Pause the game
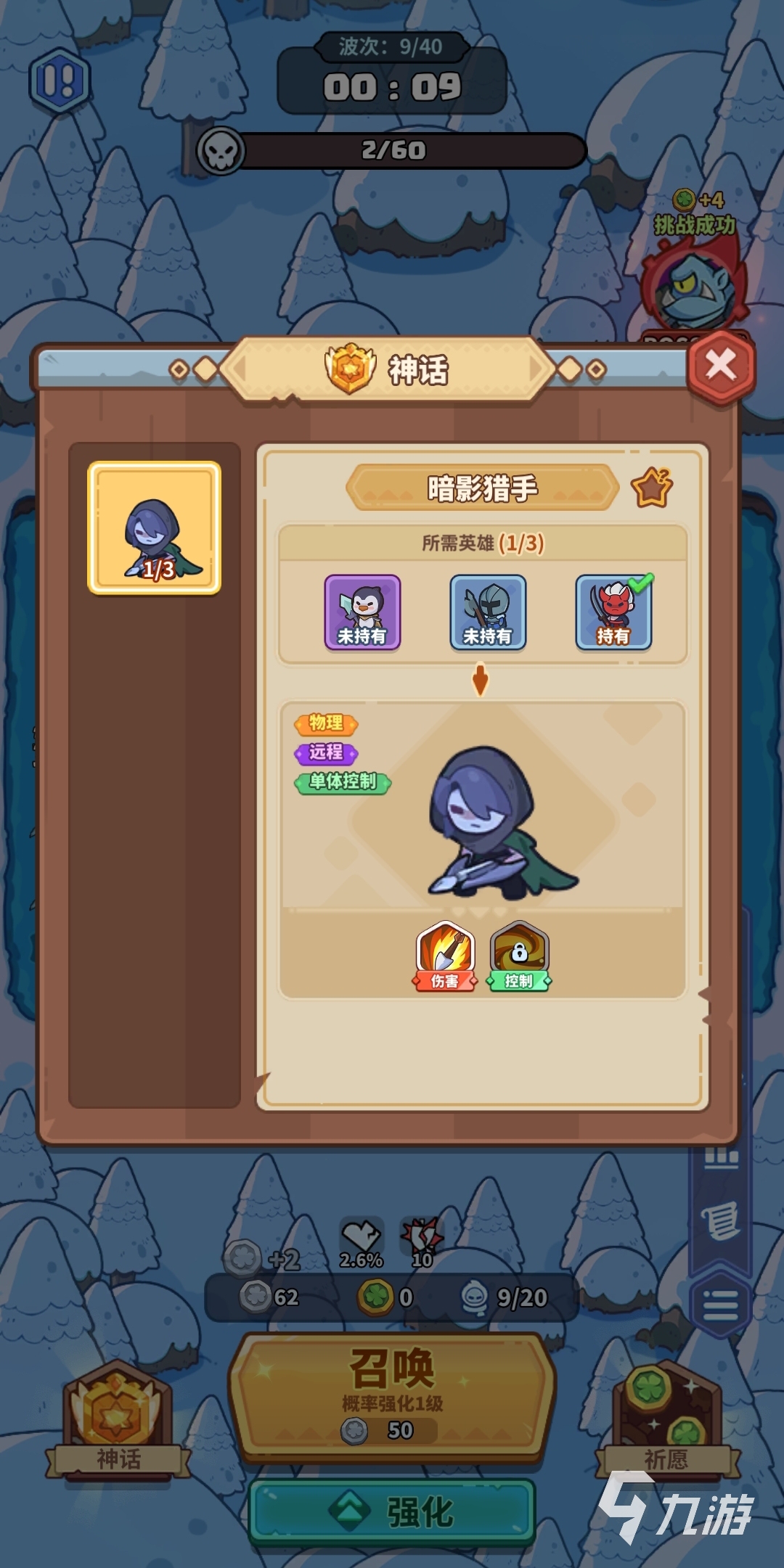 click(60, 81)
